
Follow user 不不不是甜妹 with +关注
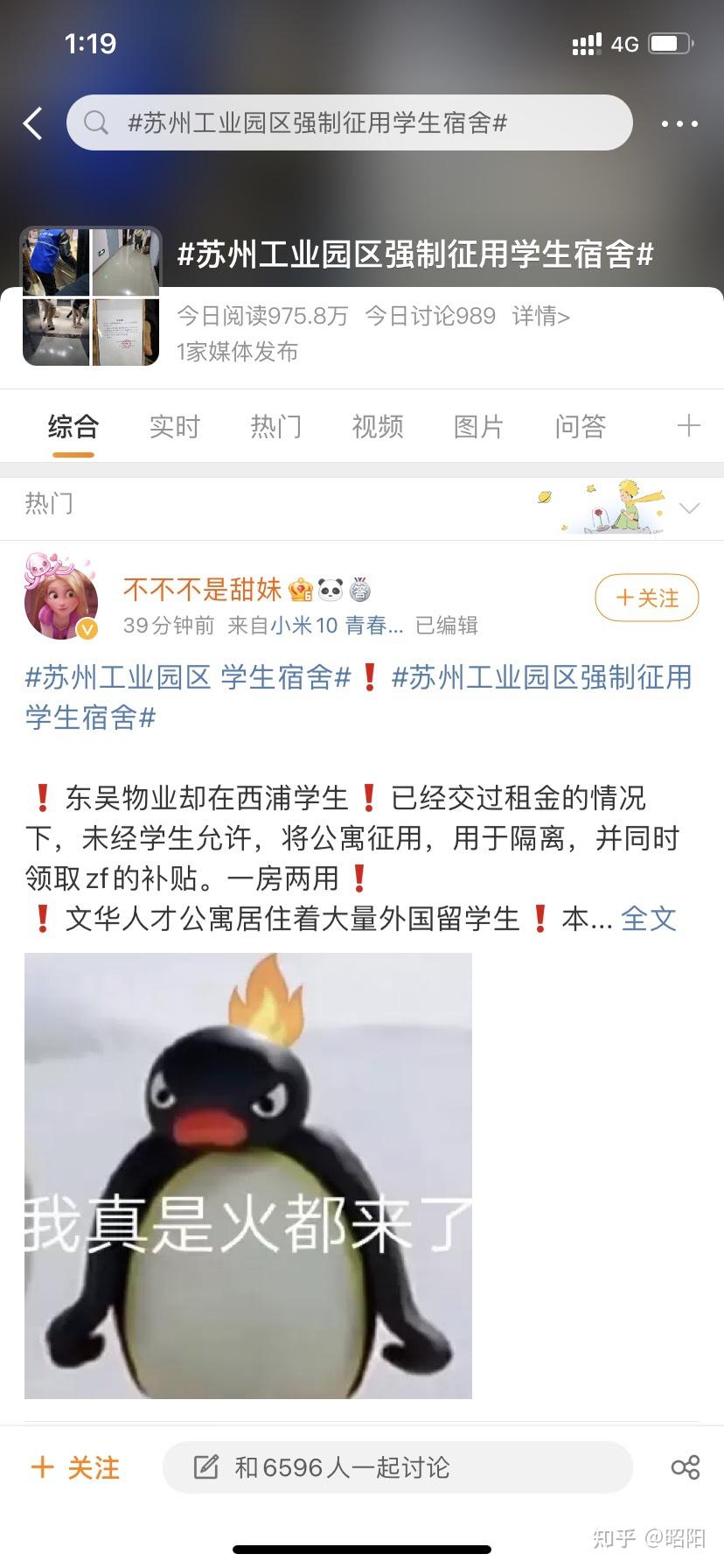[x=646, y=598]
